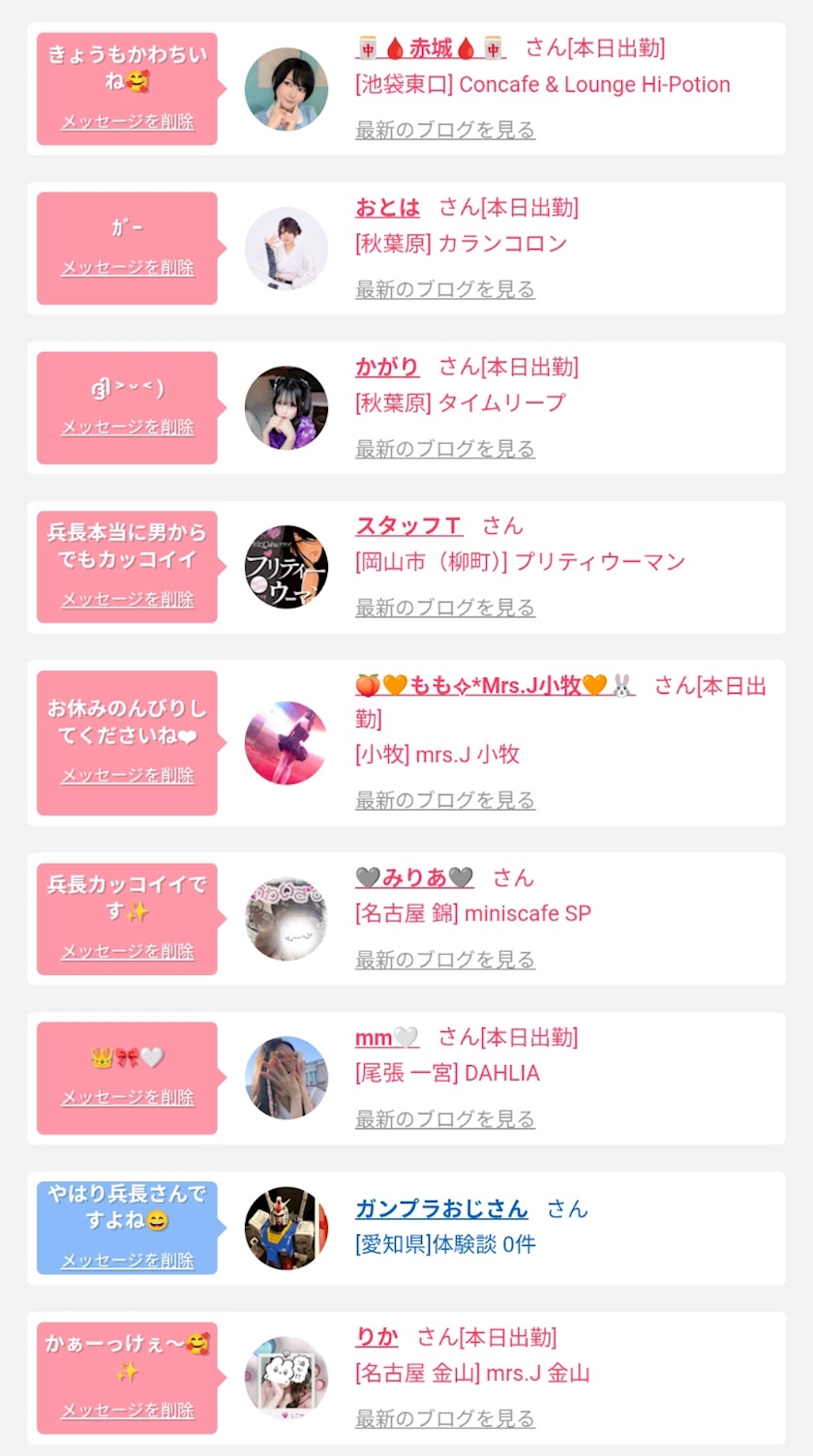View りか's latest blog
The width and height of the screenshot is (813, 1456).
[444, 1419]
